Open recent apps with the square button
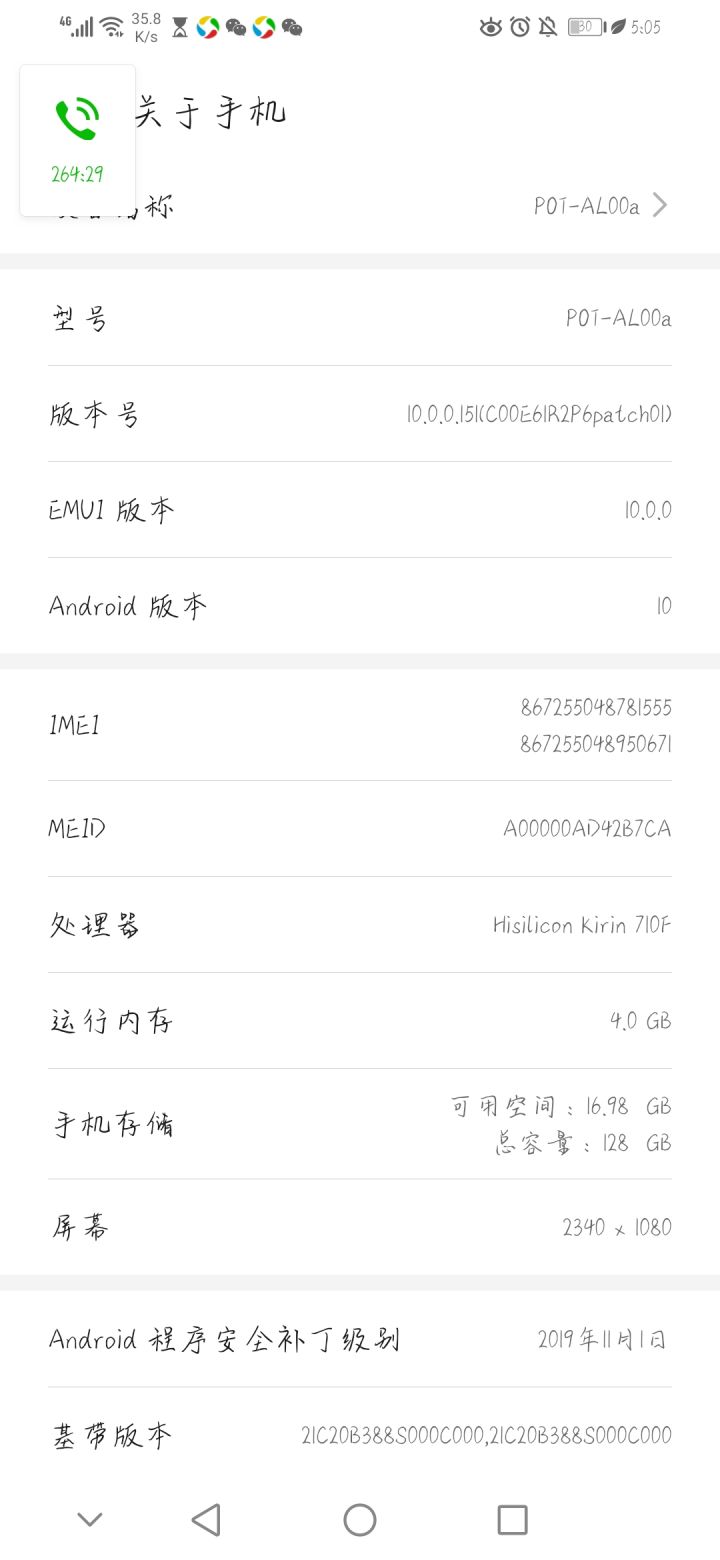Viewport: 720px width, 1560px height. point(512,1518)
